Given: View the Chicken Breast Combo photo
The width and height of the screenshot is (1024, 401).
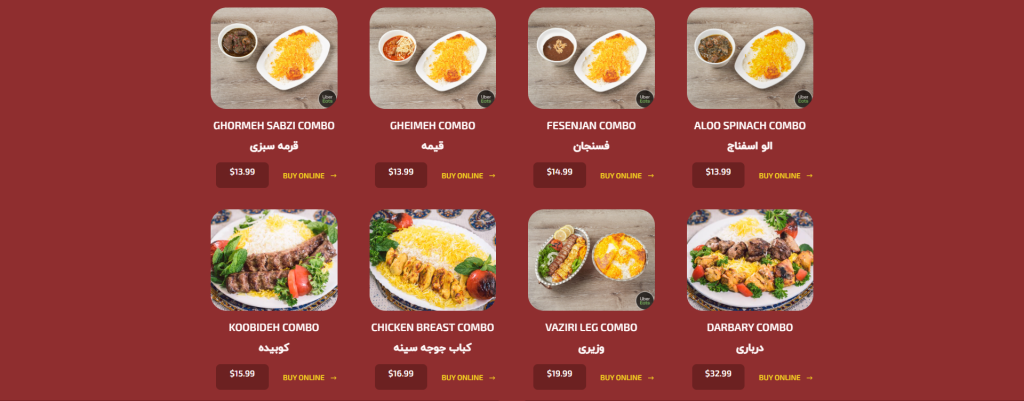Looking at the screenshot, I should (x=432, y=260).
